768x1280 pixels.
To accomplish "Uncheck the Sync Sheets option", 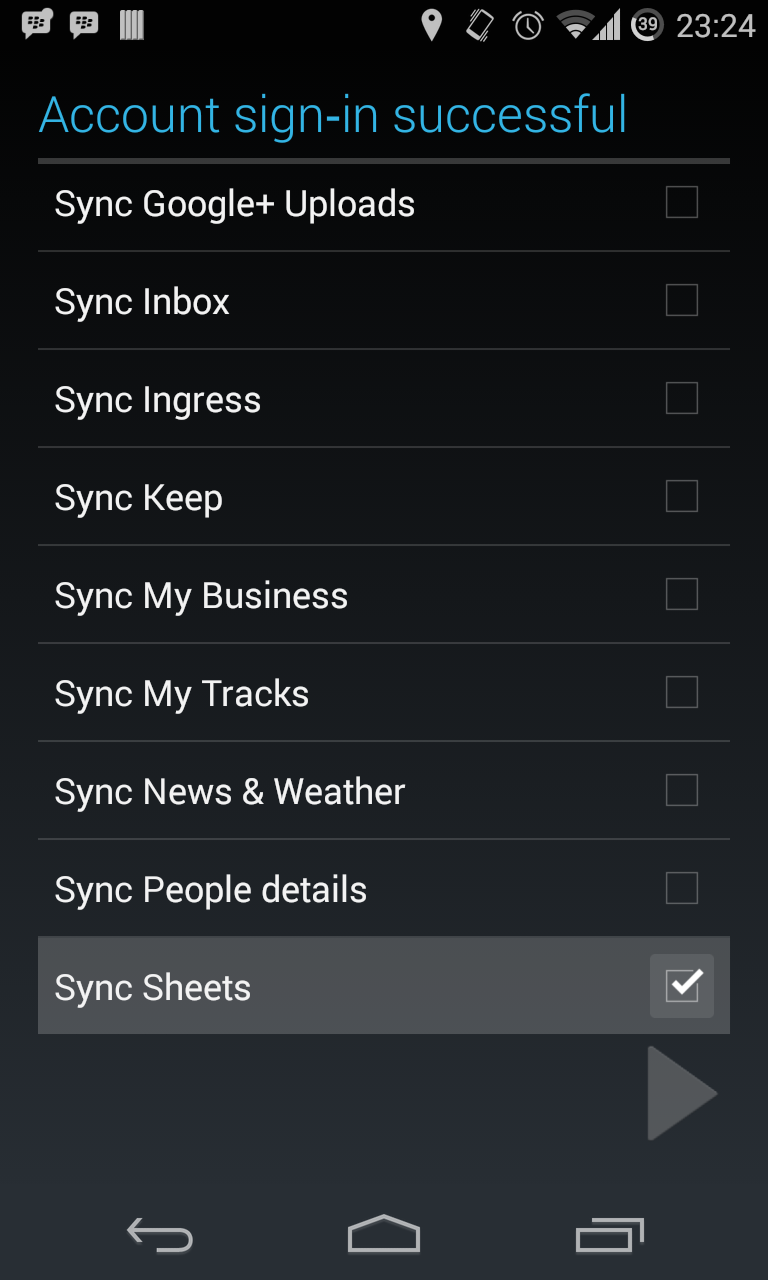I will (x=681, y=986).
